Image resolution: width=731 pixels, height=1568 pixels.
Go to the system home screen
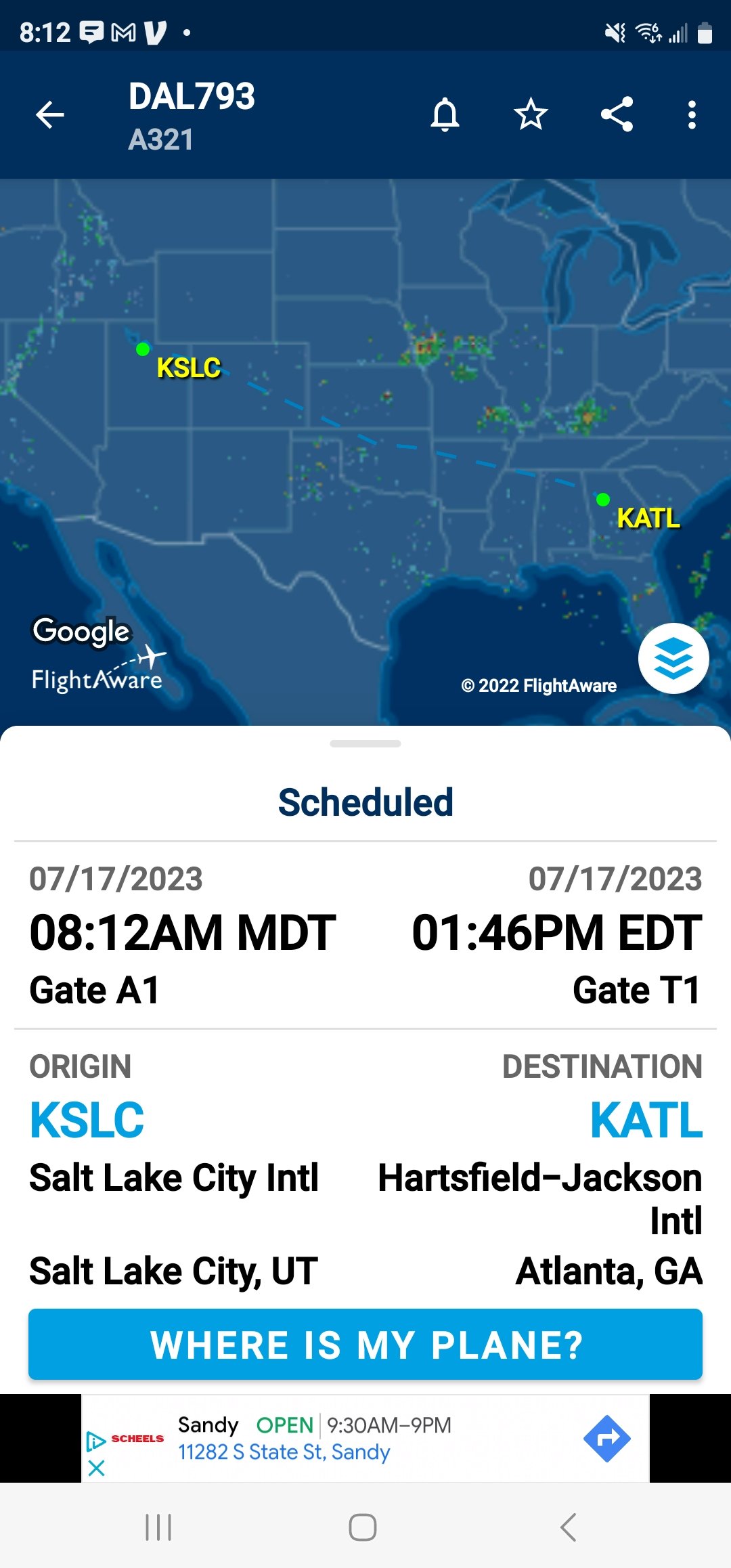[363, 1527]
